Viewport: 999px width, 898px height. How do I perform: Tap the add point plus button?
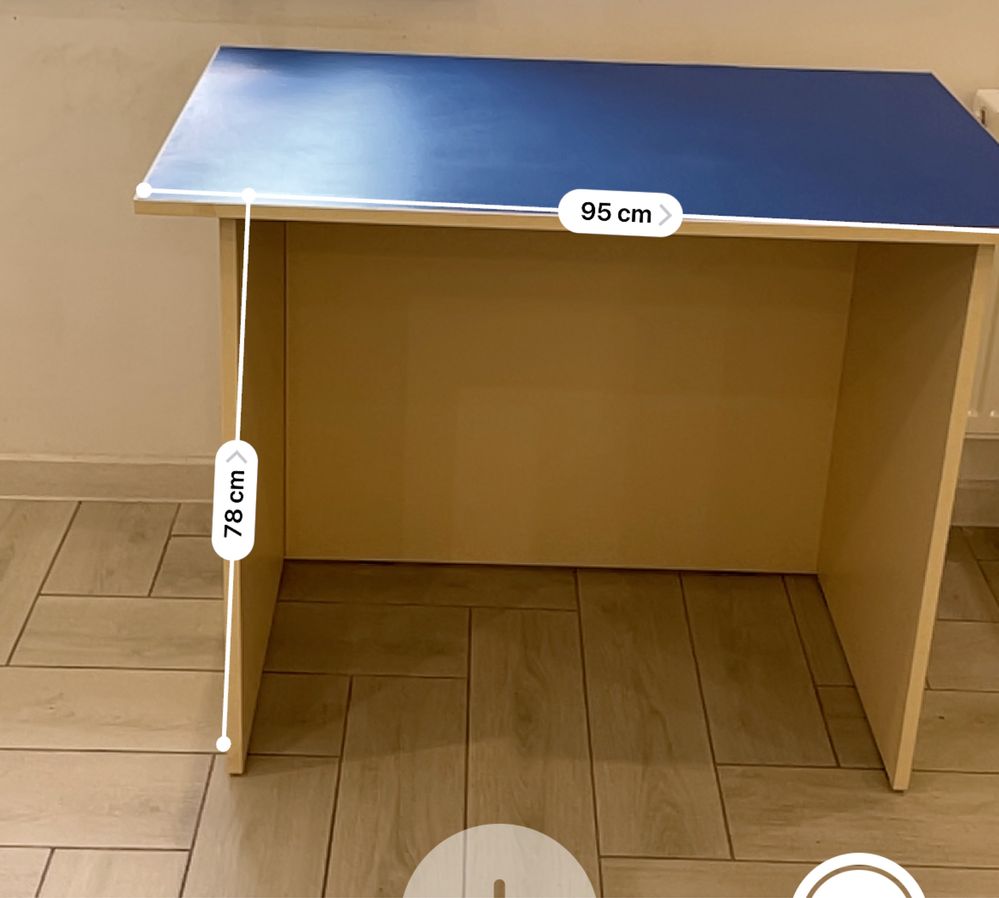pos(497,872)
